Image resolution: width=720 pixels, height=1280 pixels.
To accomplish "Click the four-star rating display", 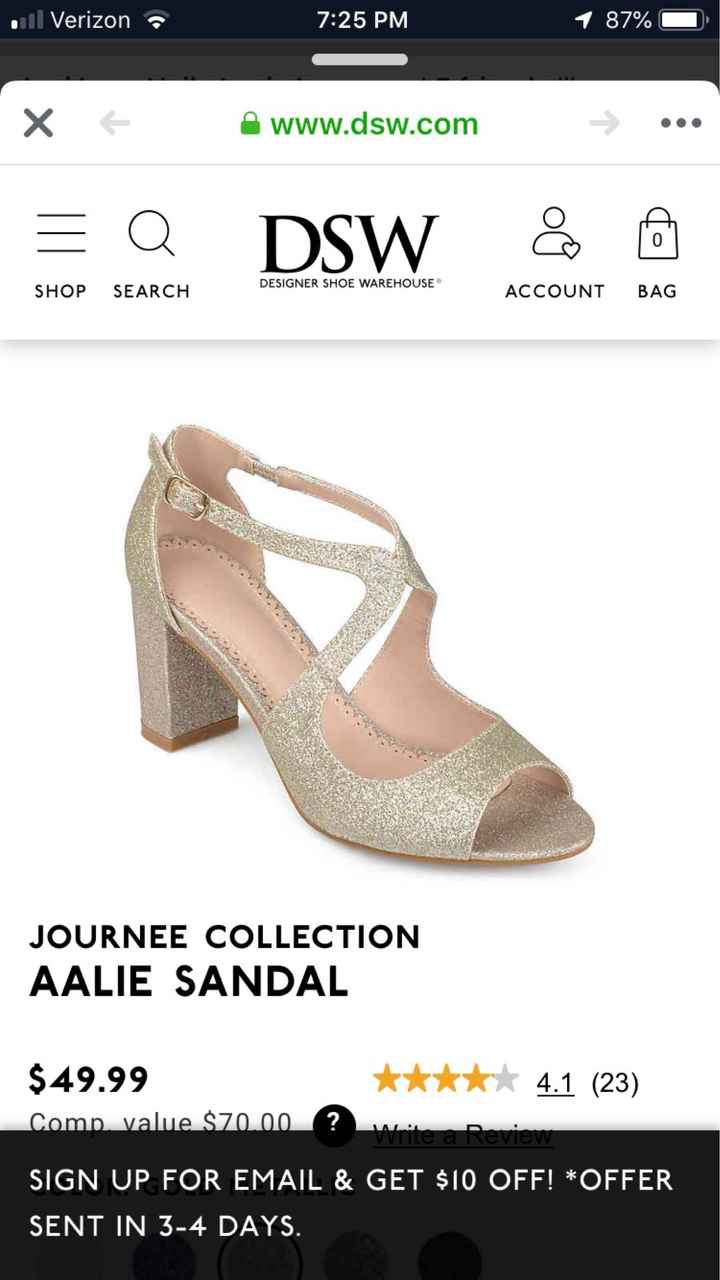I will (444, 1080).
